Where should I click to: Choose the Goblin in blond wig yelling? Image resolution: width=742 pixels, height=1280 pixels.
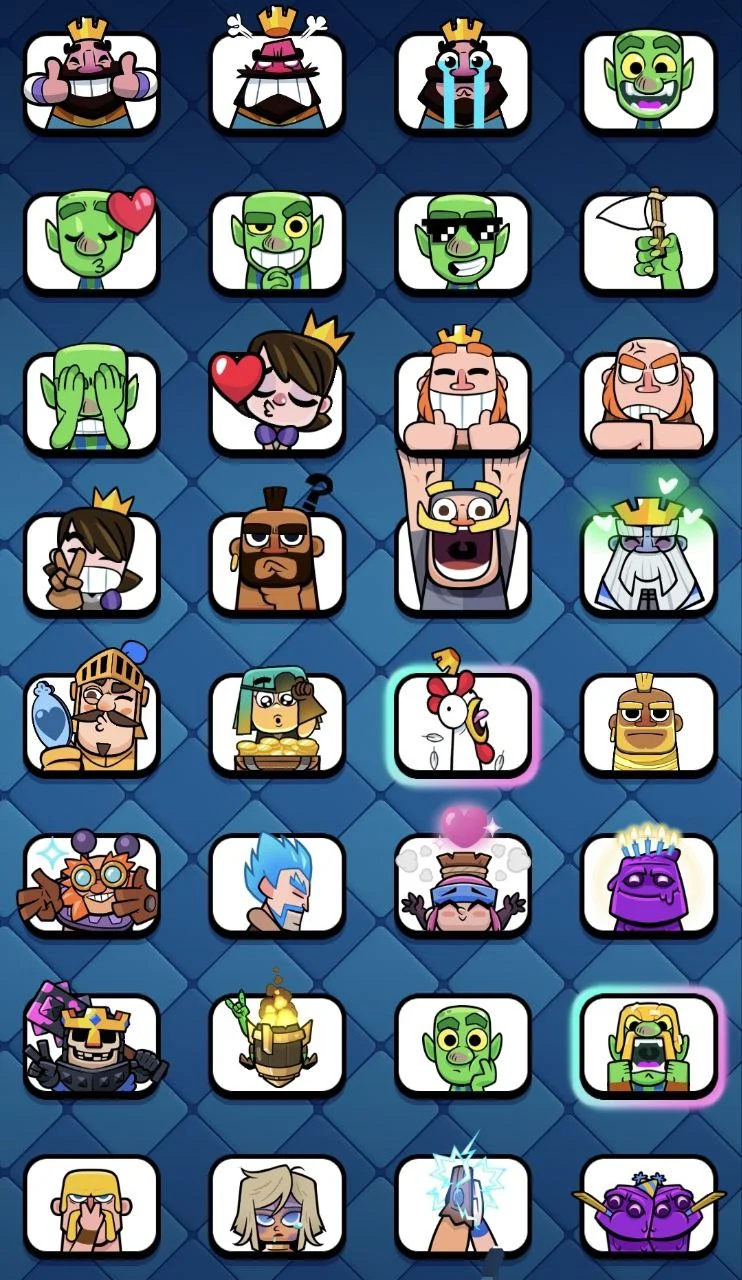[x=648, y=1043]
